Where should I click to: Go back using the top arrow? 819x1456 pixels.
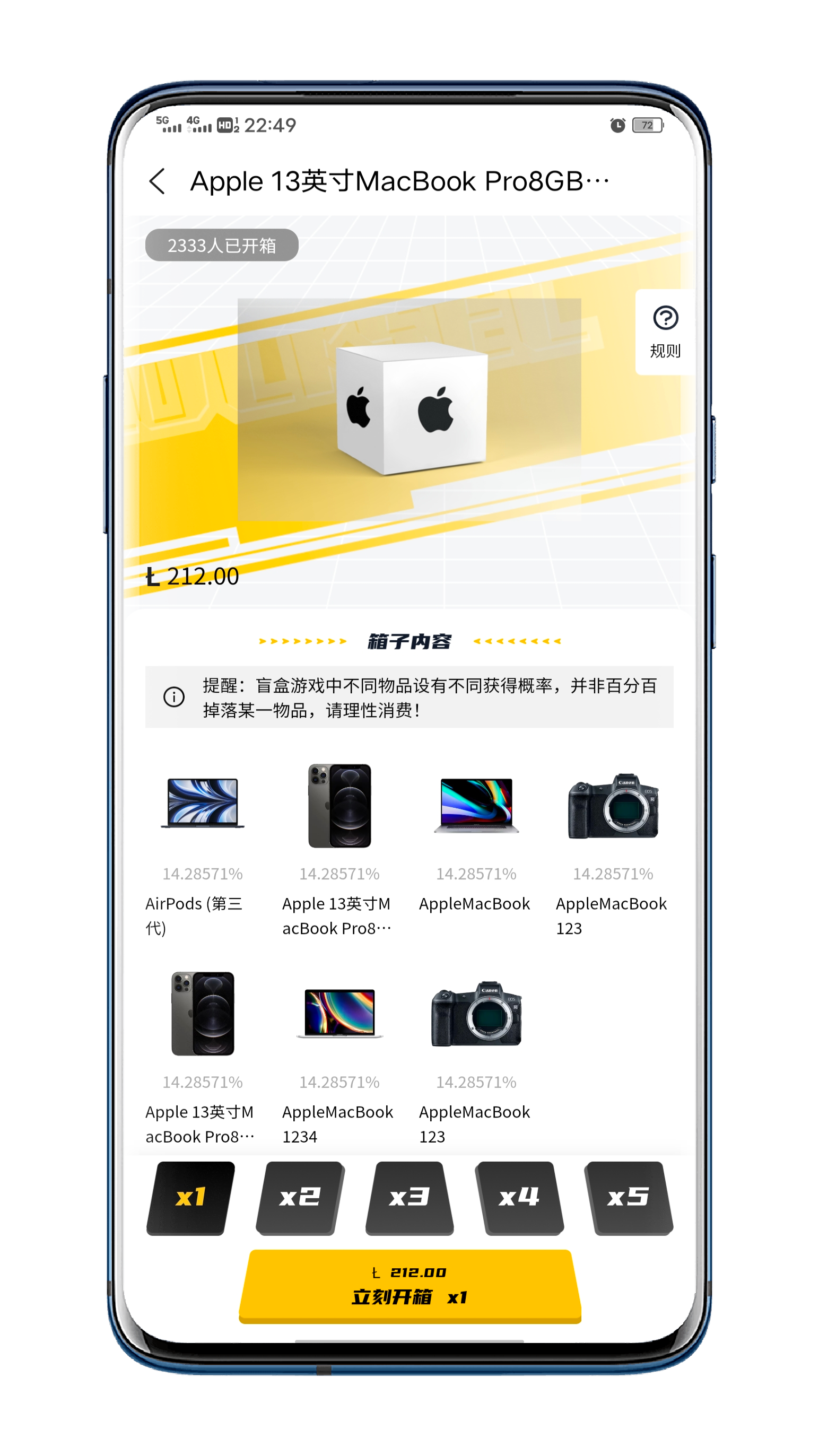(x=157, y=181)
